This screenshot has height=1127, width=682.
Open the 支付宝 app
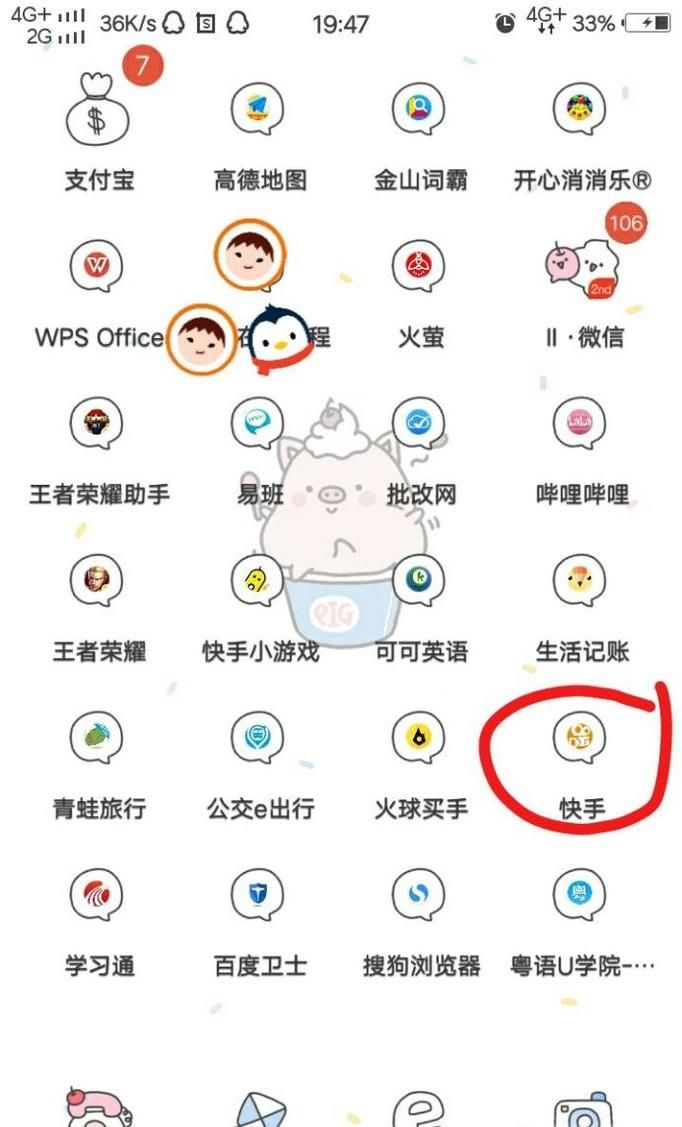(x=98, y=117)
